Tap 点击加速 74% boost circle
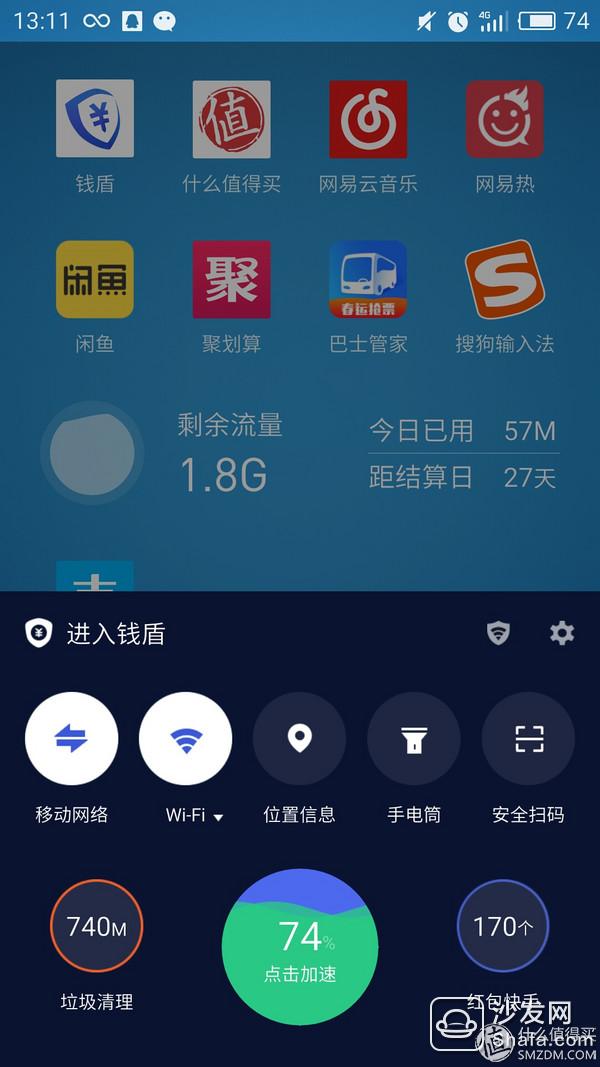Screen dimensions: 600x1067 pos(300,947)
